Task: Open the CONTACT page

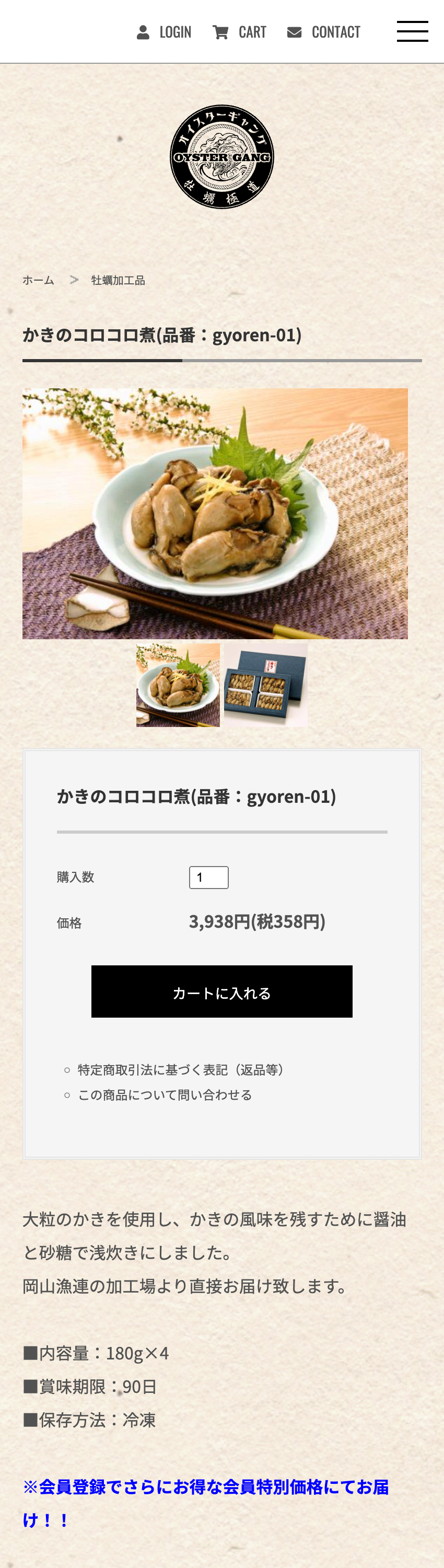Action: pyautogui.click(x=323, y=32)
